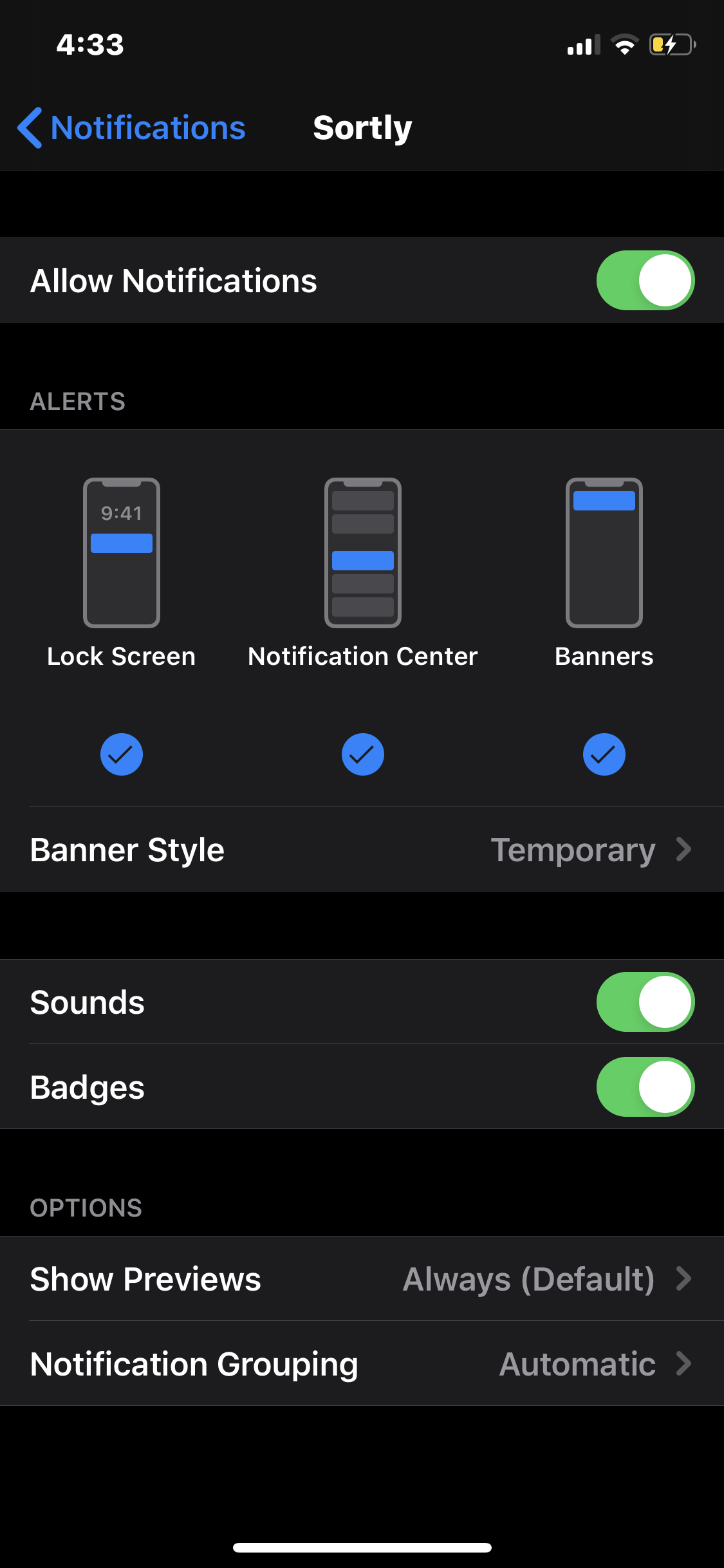
Task: Turn off the Sounds switch
Action: pyautogui.click(x=645, y=1002)
